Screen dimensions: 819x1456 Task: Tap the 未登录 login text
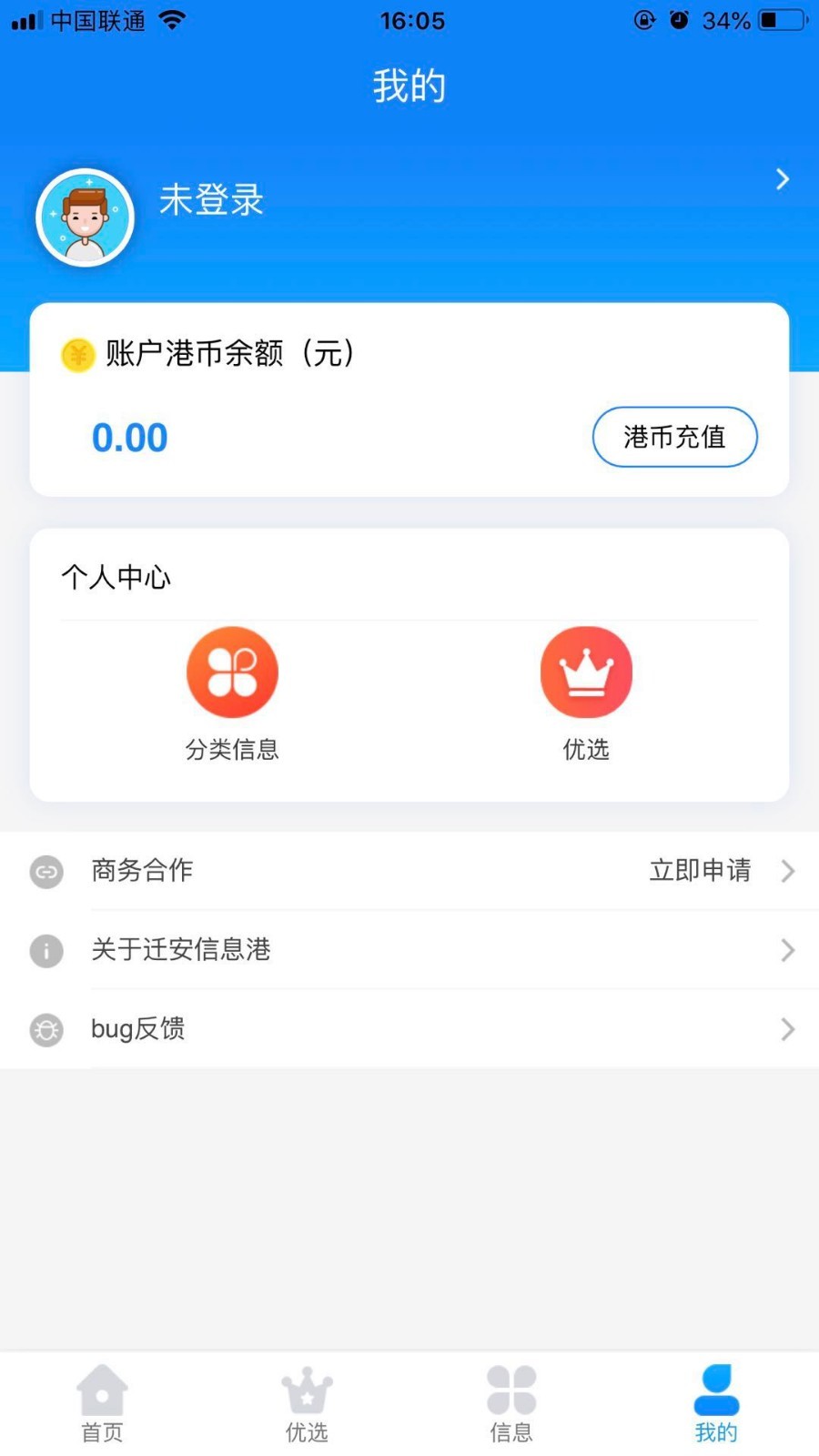(210, 201)
